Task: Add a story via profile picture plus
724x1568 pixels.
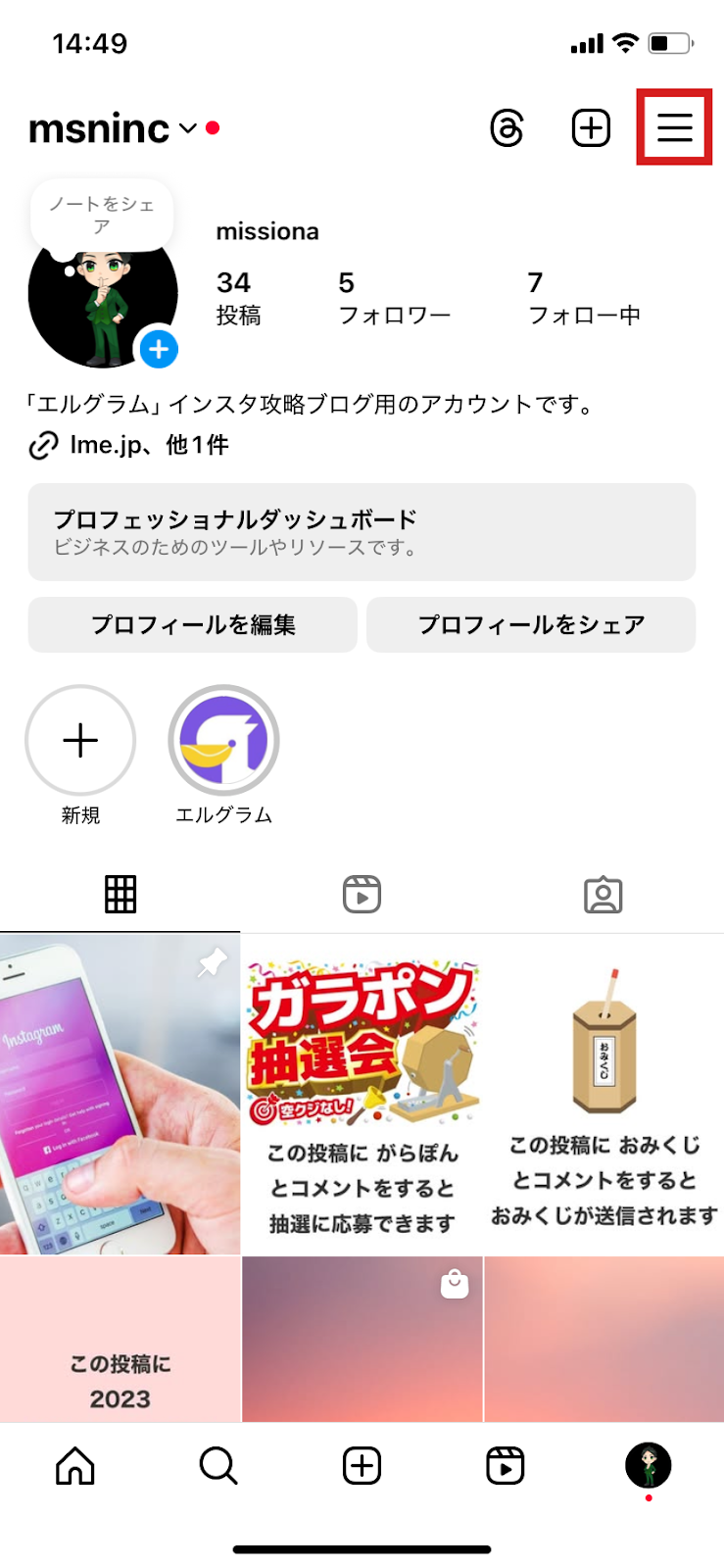Action: point(159,349)
